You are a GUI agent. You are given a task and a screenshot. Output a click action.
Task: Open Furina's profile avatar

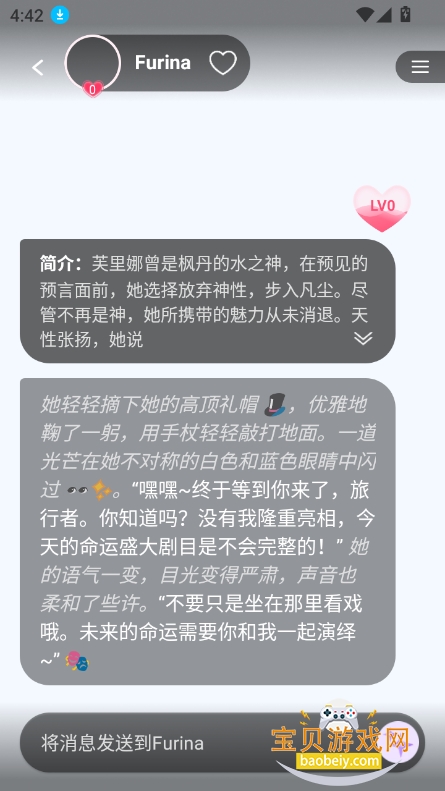(93, 63)
